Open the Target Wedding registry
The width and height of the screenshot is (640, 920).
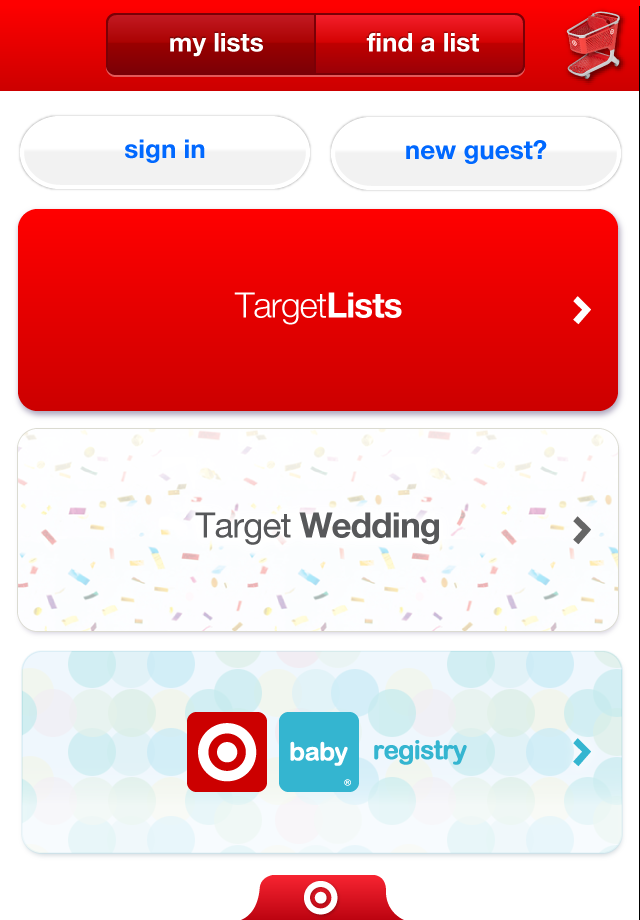(x=318, y=529)
